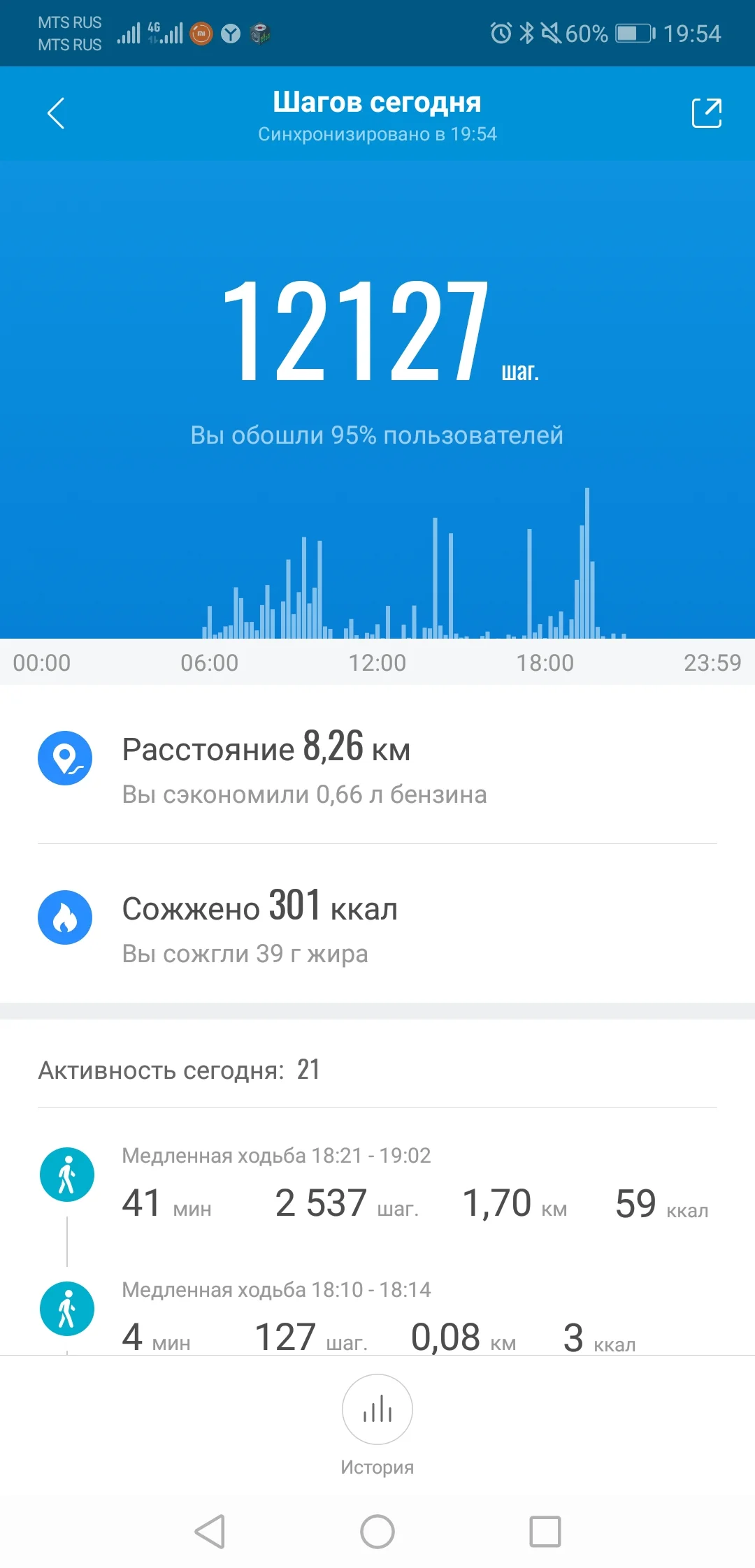Open the blue distance location pin icon
Screen dimensions: 755x1568
click(65, 758)
